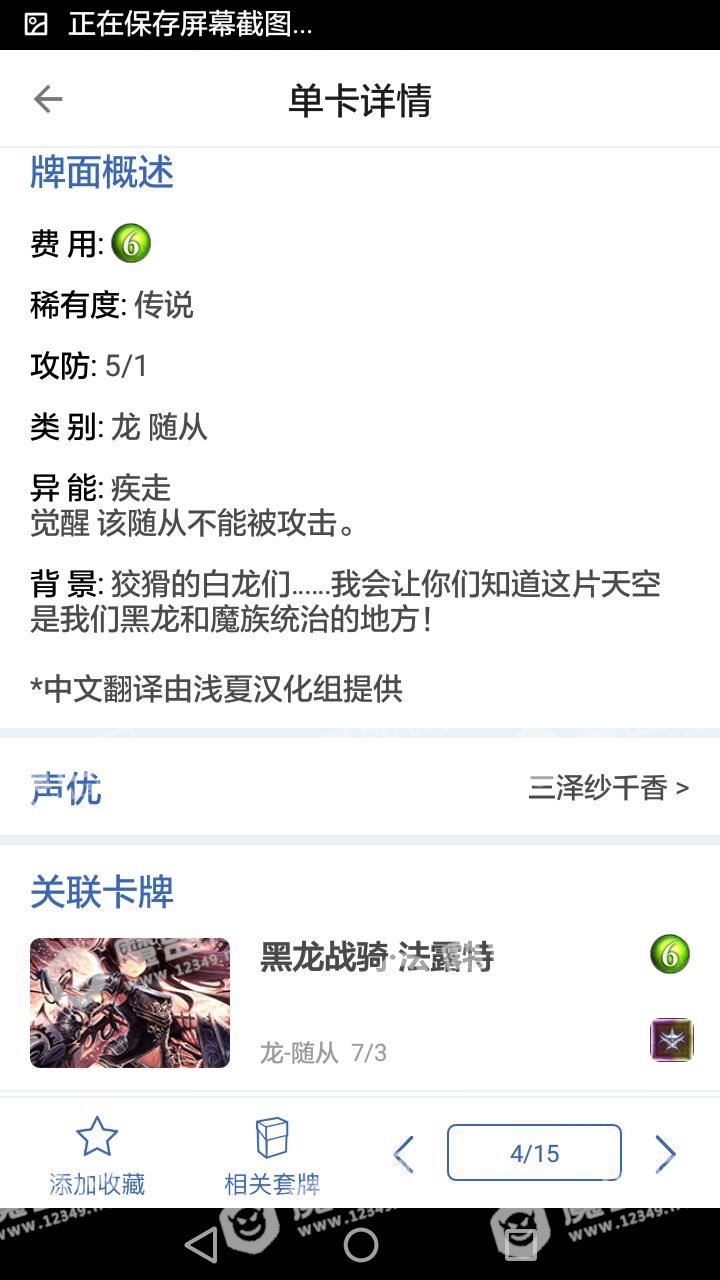The height and width of the screenshot is (1280, 720).
Task: Tap the system back button
Action: click(x=201, y=1244)
